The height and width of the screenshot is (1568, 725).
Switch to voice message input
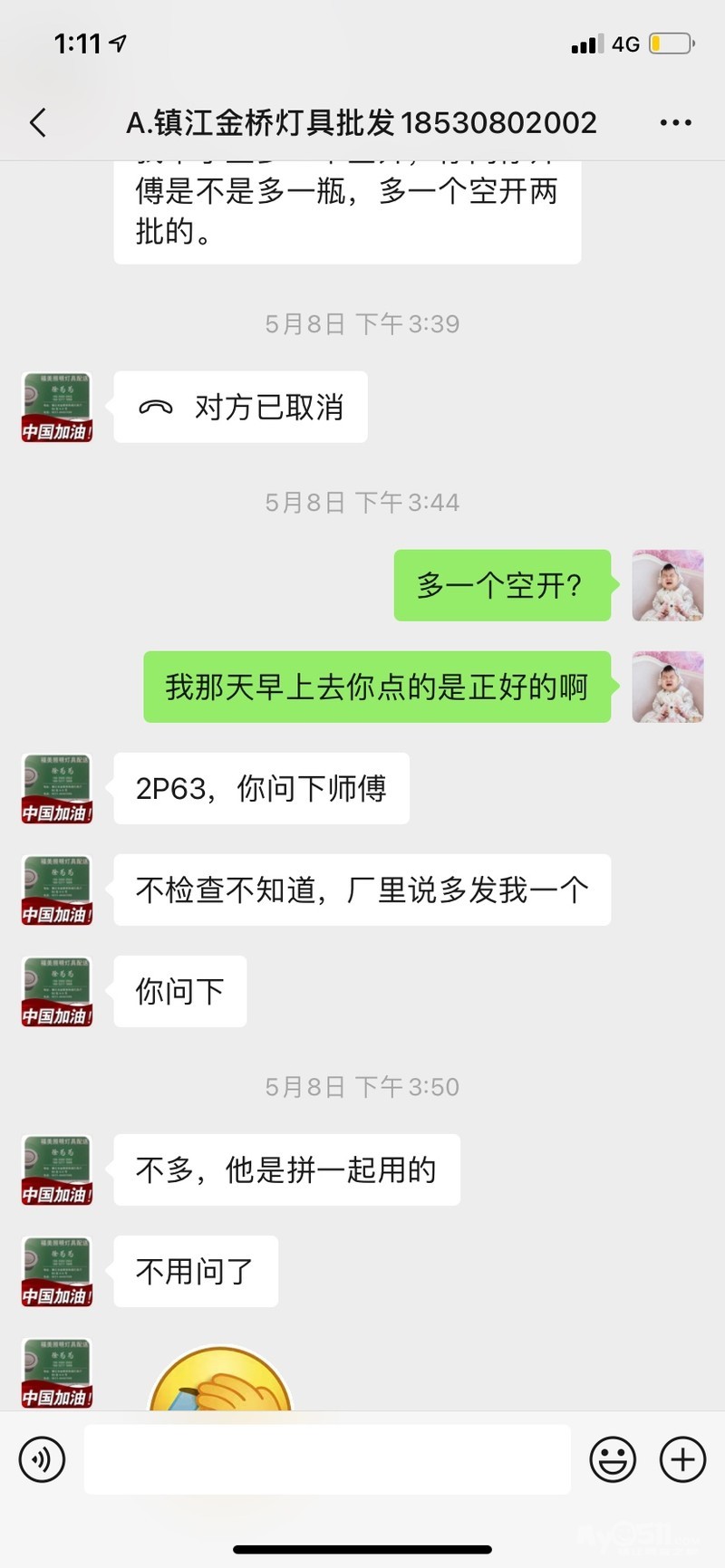coord(42,1459)
